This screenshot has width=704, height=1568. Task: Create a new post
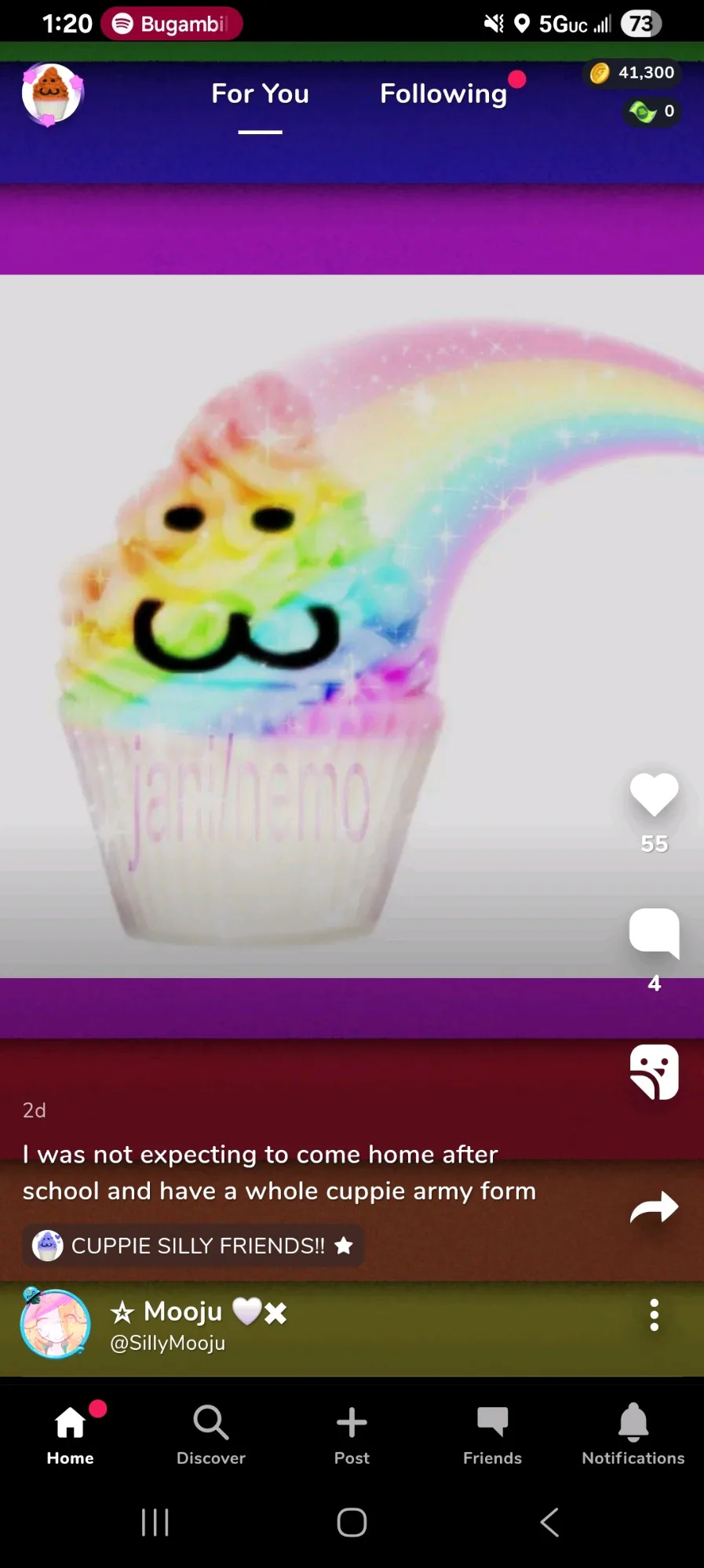coord(352,1433)
